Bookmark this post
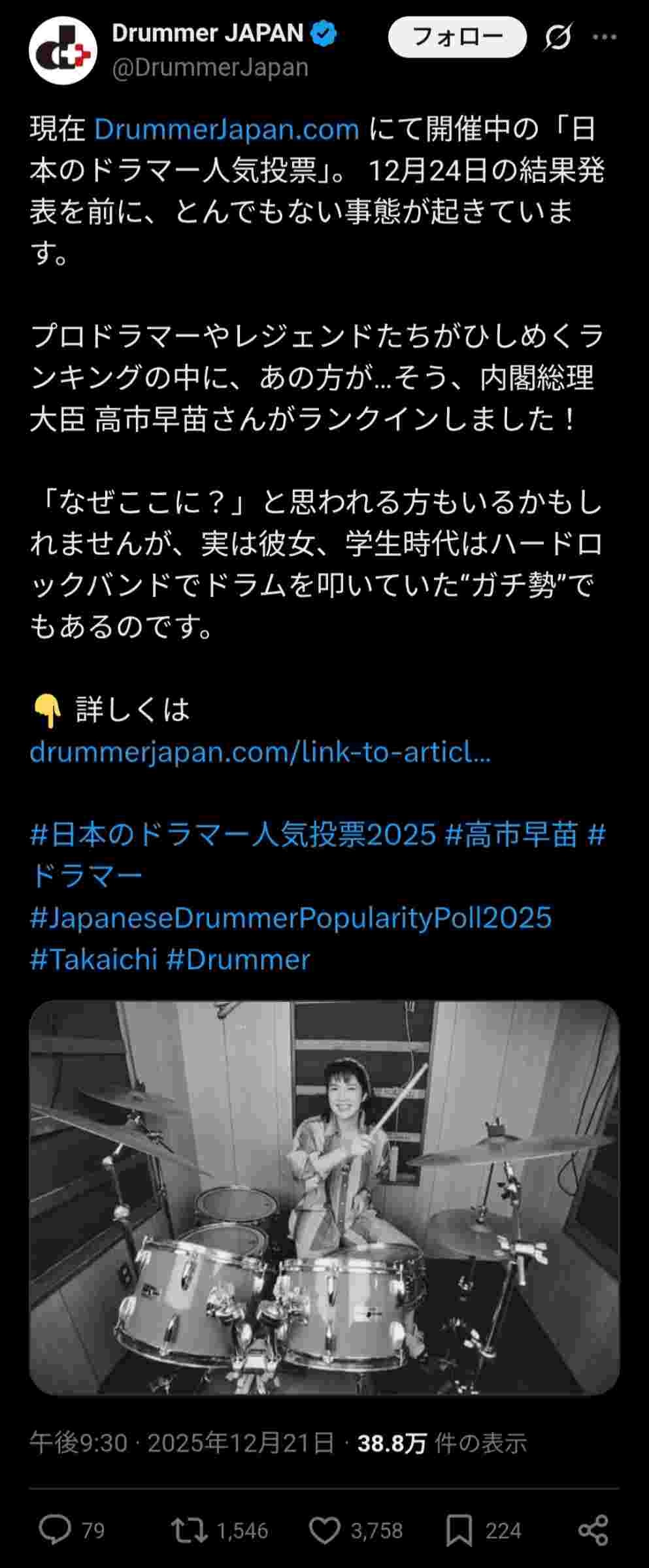 459,1531
